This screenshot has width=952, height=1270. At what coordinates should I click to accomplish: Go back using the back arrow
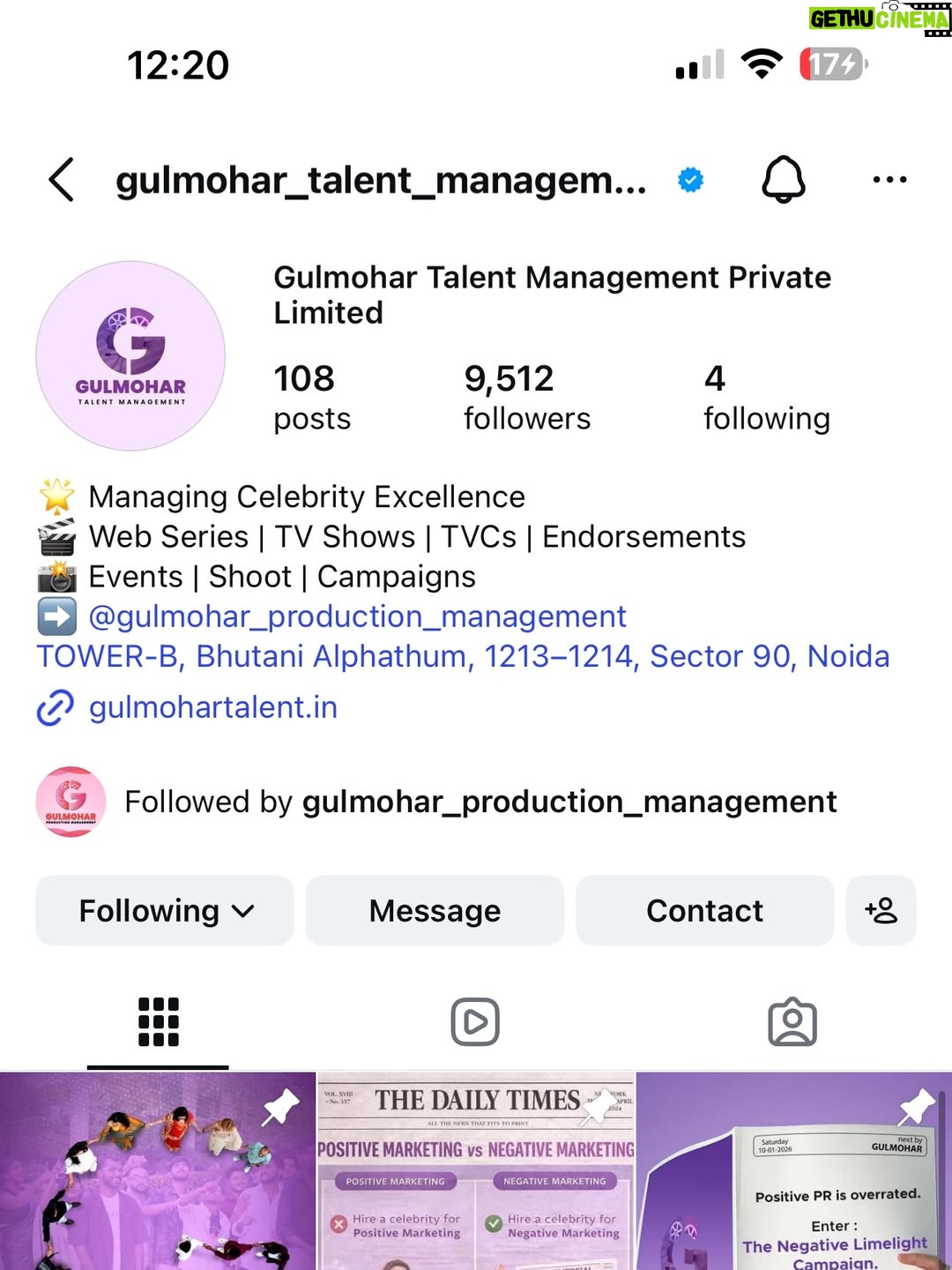(61, 180)
